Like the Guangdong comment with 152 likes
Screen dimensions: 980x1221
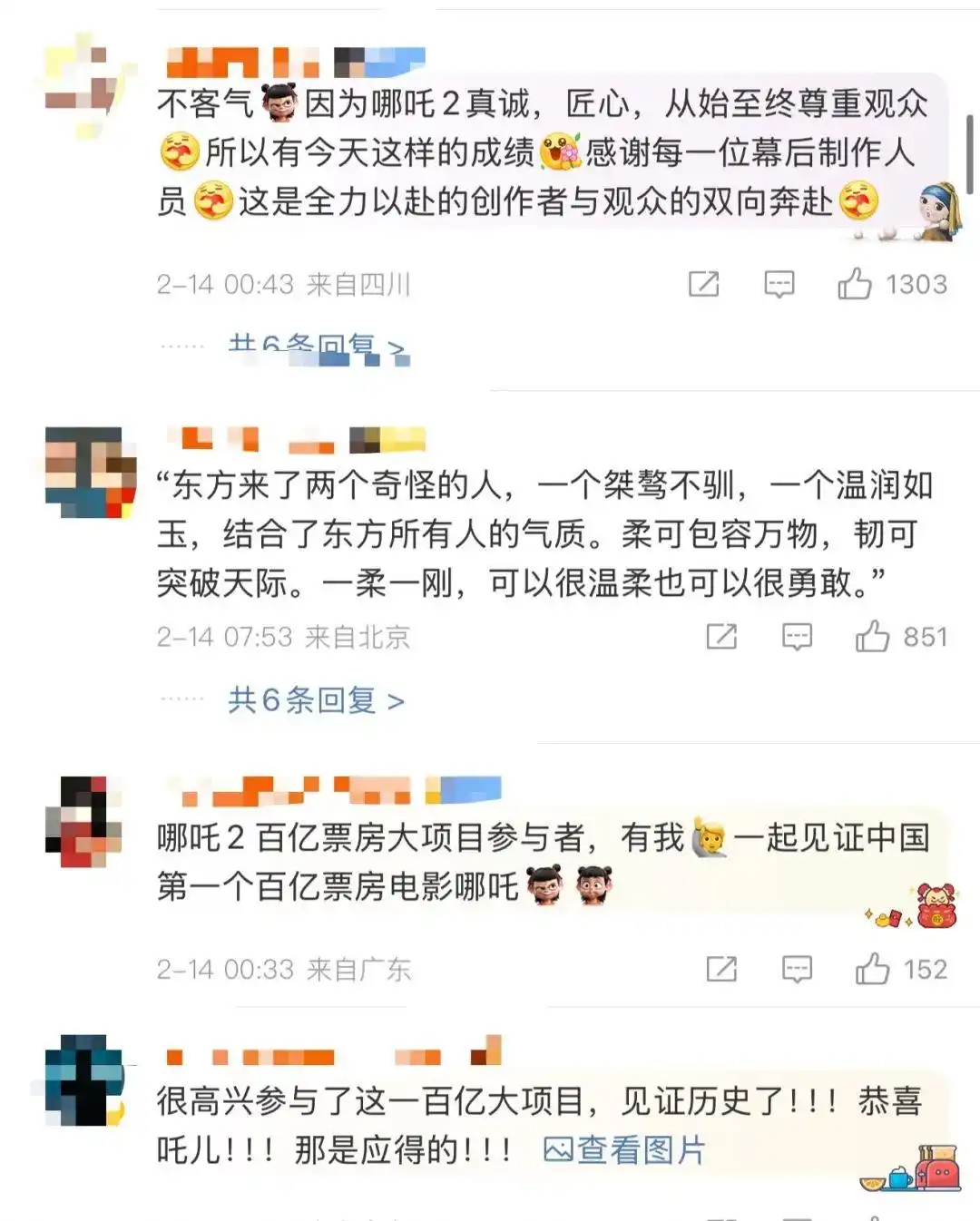click(872, 969)
